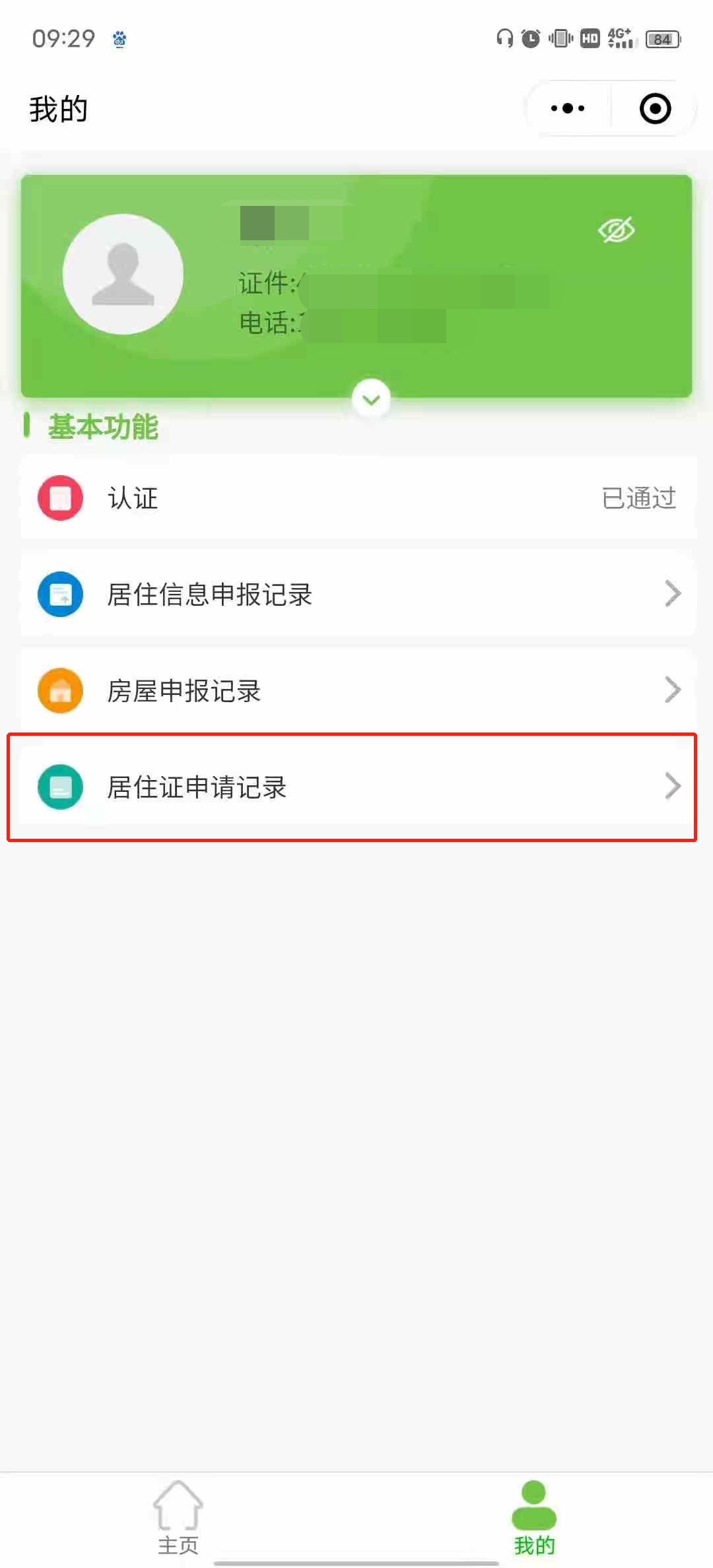Screen dimensions: 713x1568
Task: Expand the profile card details
Action: coord(371,399)
